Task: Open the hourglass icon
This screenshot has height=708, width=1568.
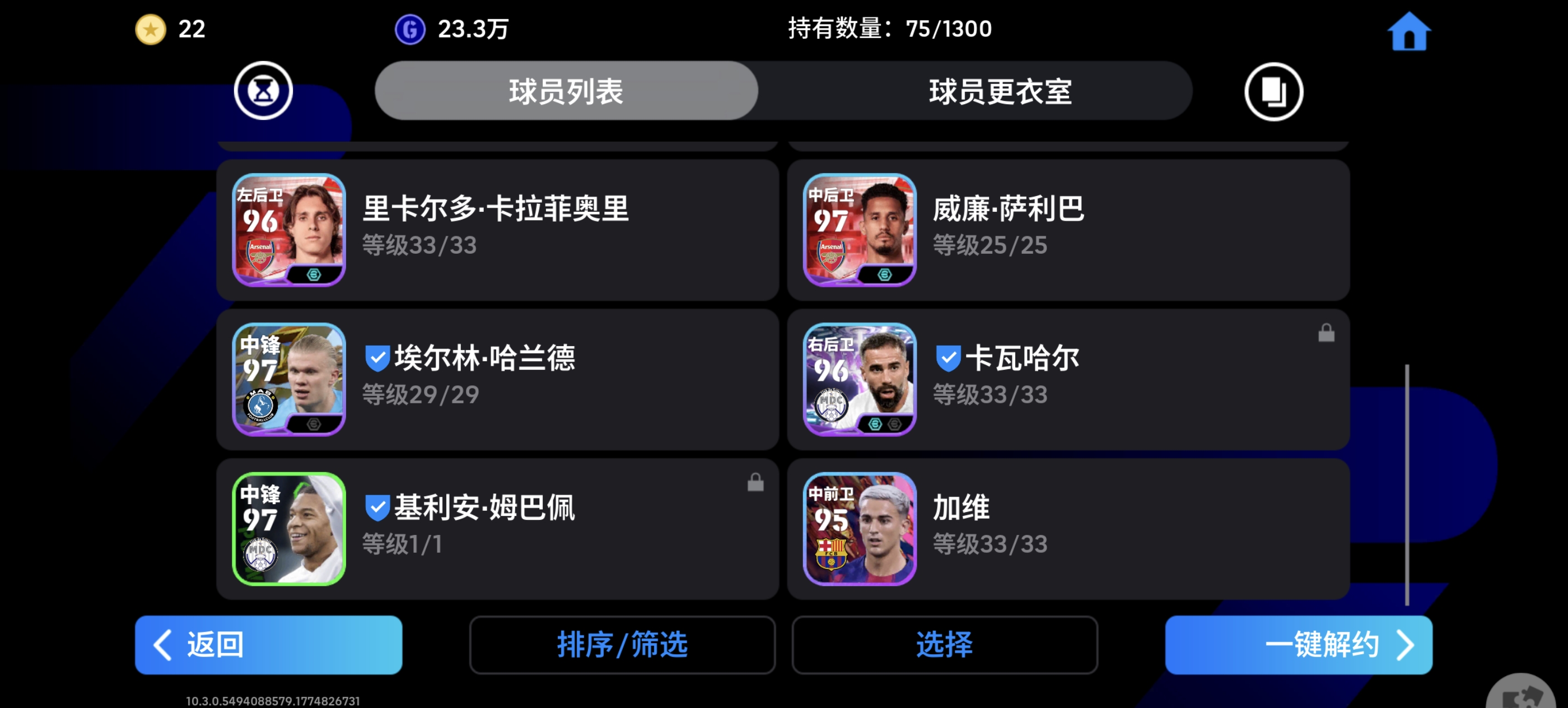Action: [x=263, y=91]
